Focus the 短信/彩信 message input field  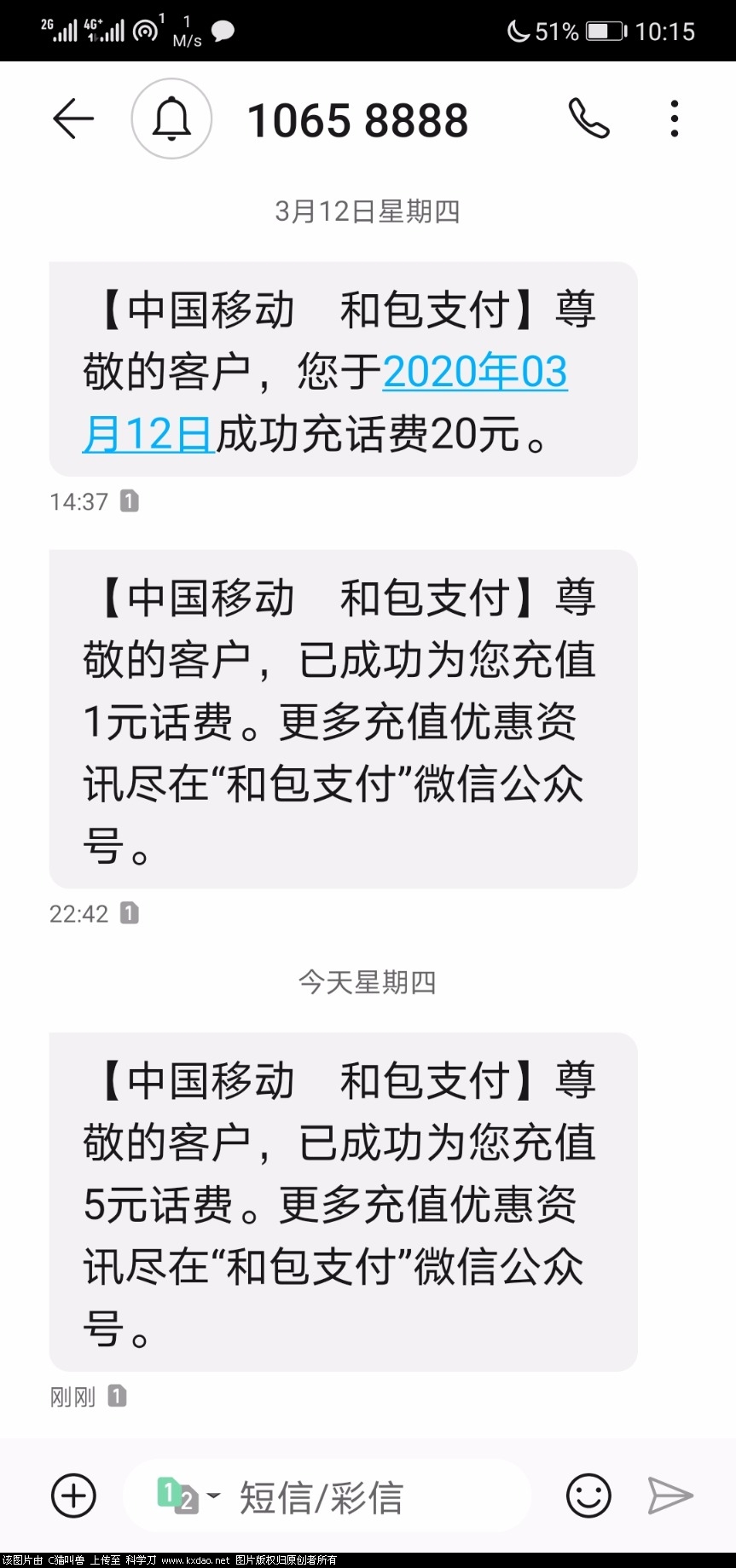pos(367,1497)
